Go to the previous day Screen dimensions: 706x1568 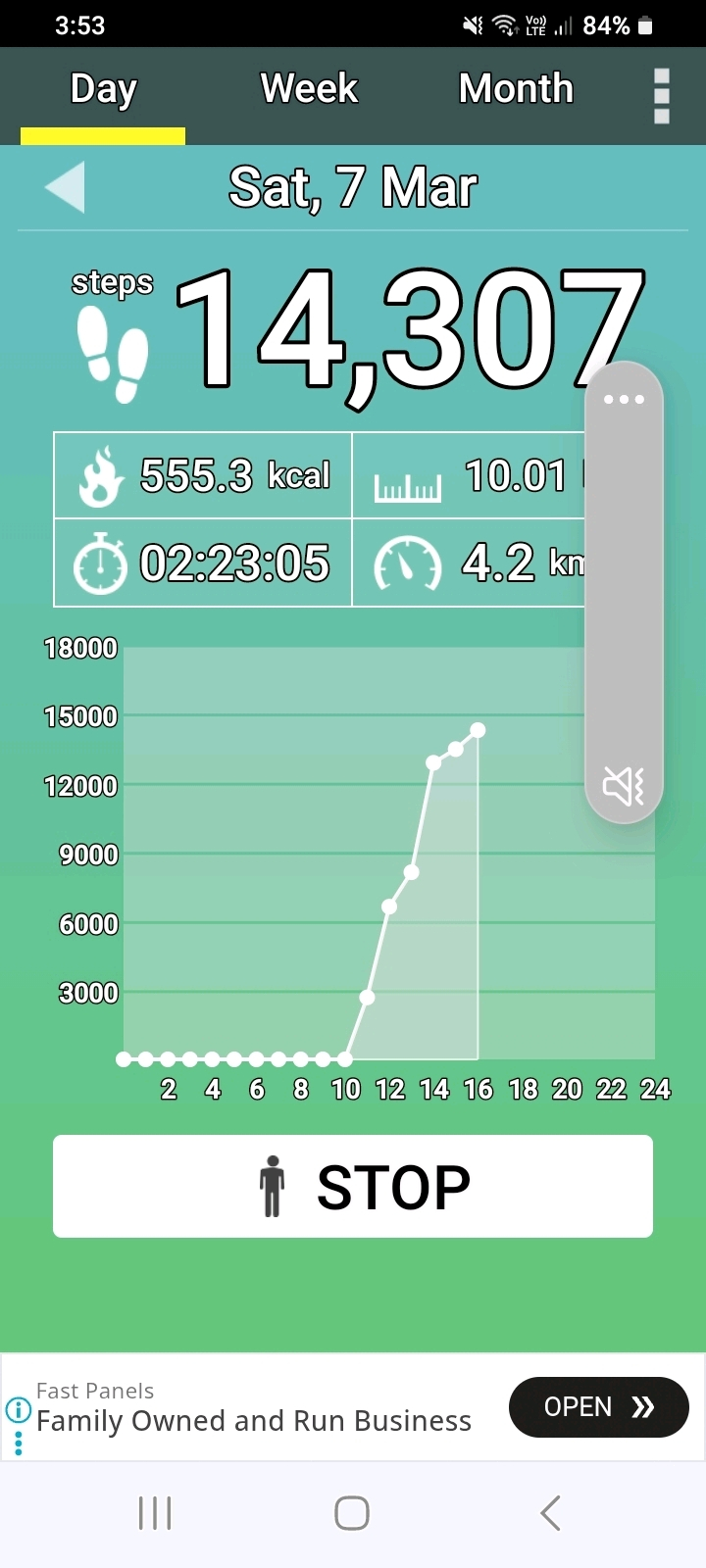point(66,186)
